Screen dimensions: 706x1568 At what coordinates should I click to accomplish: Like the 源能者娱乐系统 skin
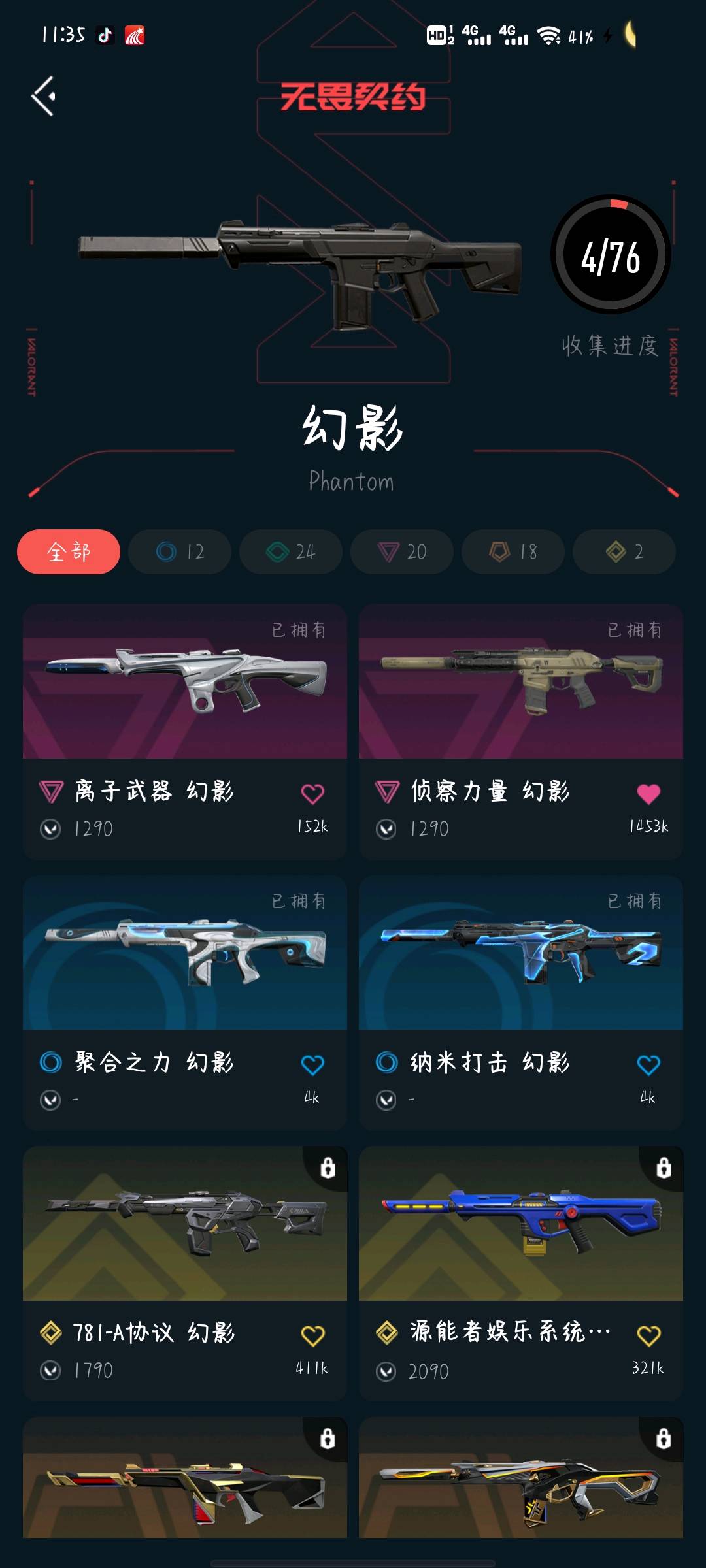pyautogui.click(x=648, y=1336)
